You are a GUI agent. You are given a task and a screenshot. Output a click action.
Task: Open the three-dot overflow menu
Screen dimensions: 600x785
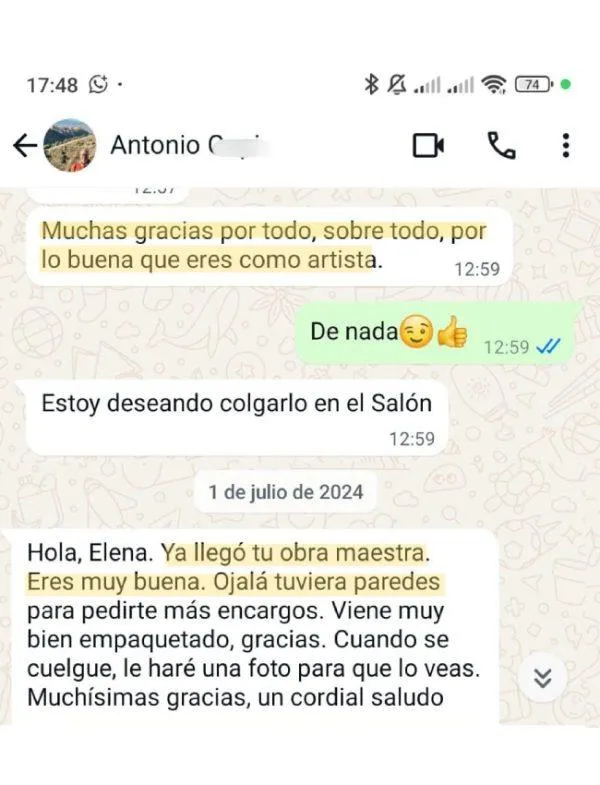566,145
